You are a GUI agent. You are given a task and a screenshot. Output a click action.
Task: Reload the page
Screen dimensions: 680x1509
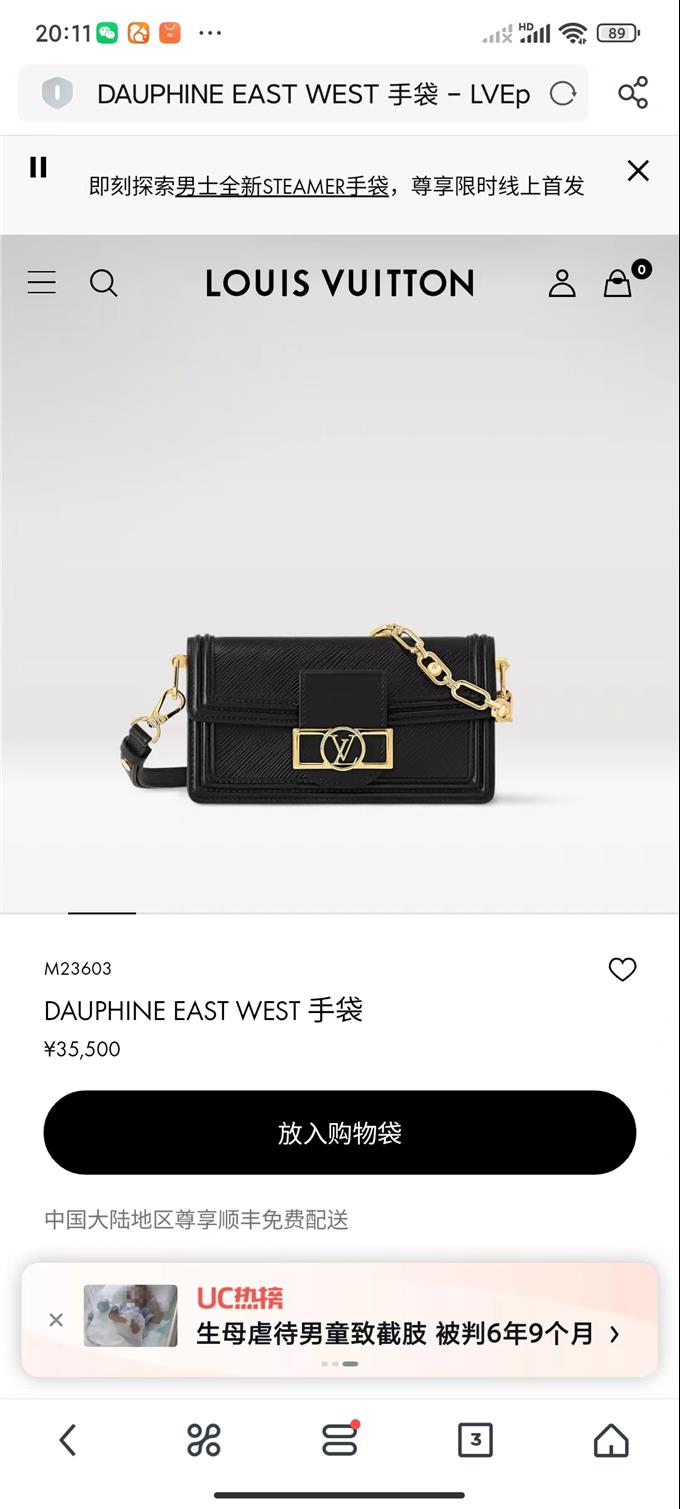[563, 94]
